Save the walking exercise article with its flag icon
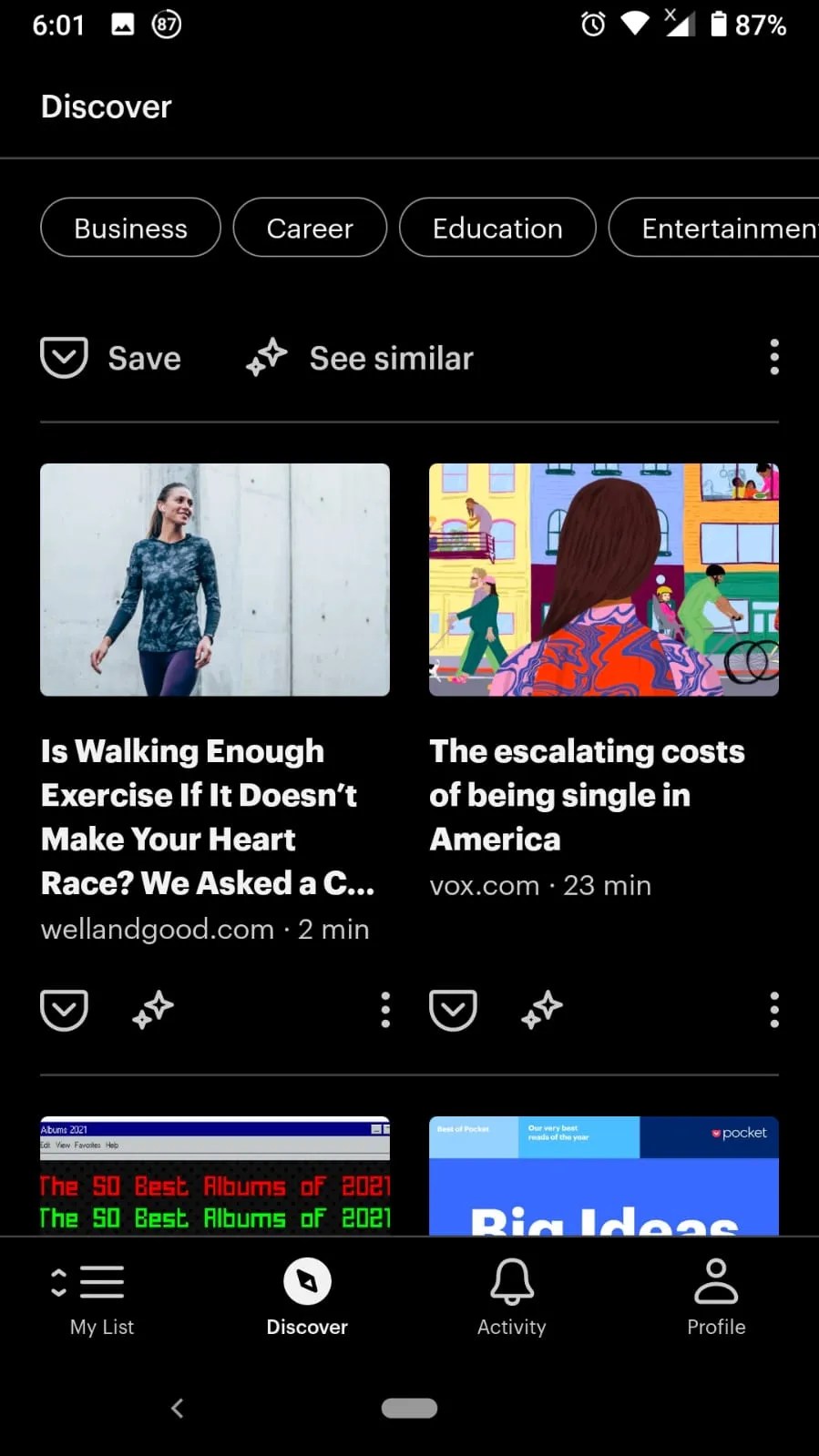This screenshot has height=1456, width=819. 64,1010
